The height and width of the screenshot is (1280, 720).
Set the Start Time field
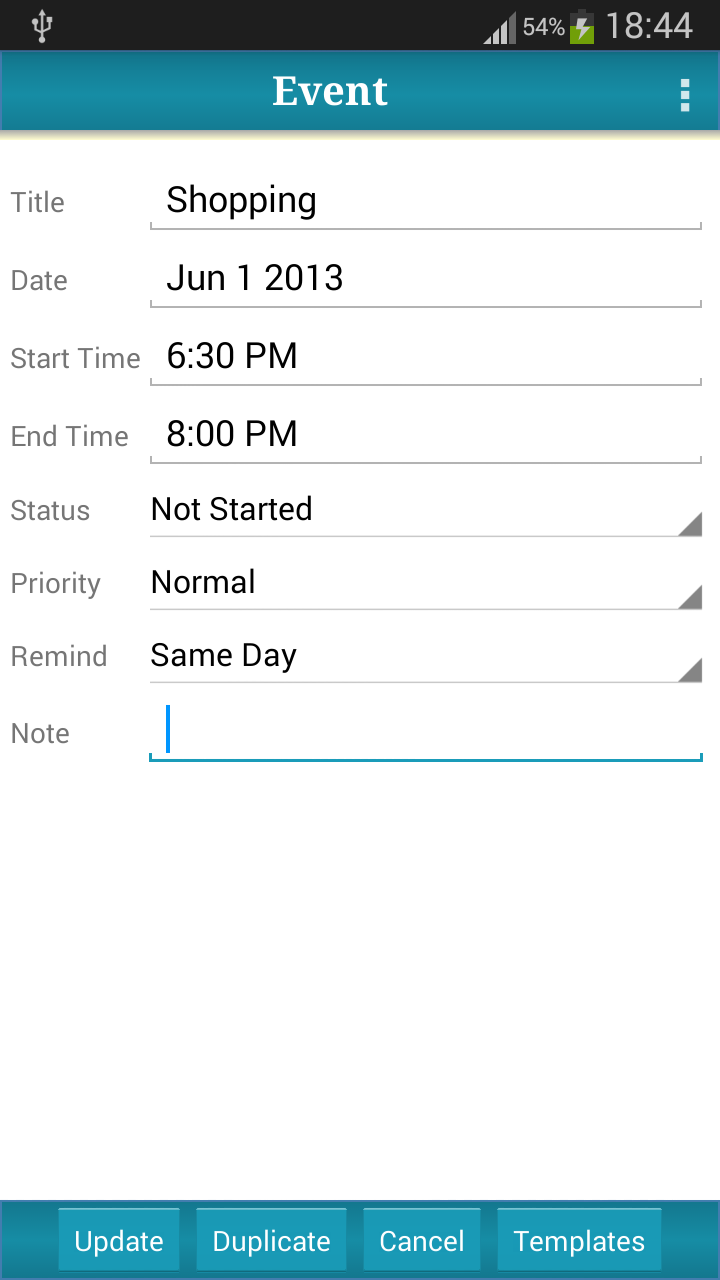425,357
